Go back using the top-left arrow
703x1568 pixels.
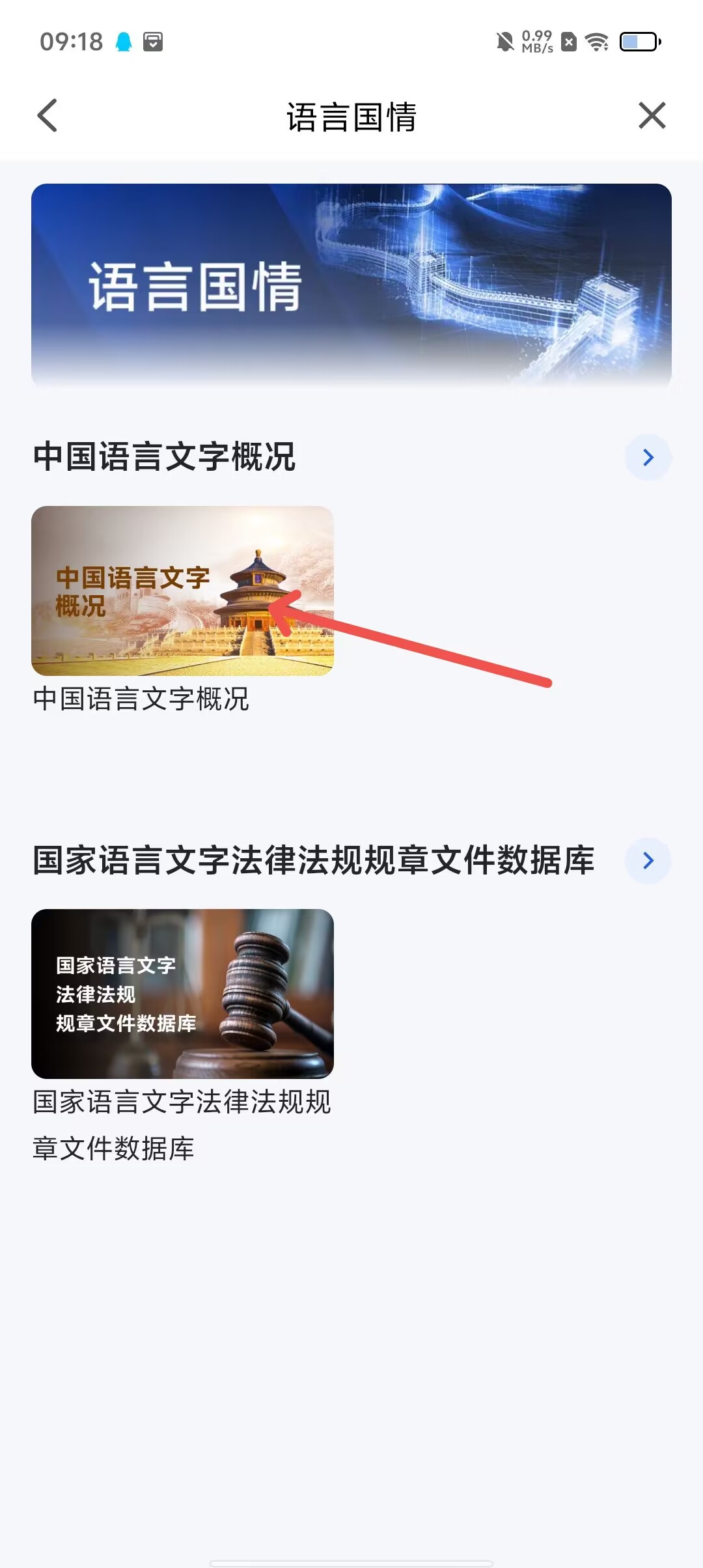coord(48,116)
